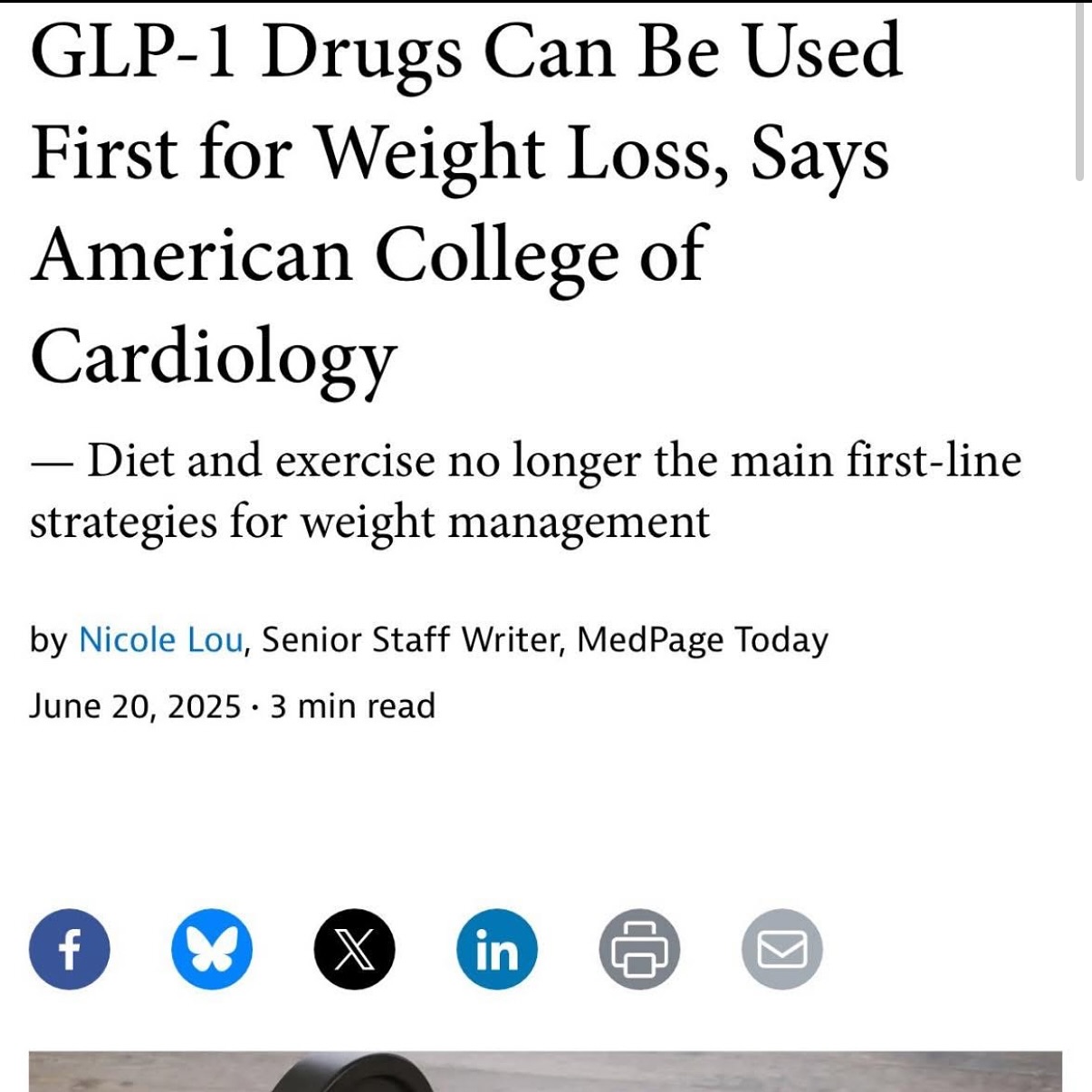Share the article on X

tap(355, 949)
